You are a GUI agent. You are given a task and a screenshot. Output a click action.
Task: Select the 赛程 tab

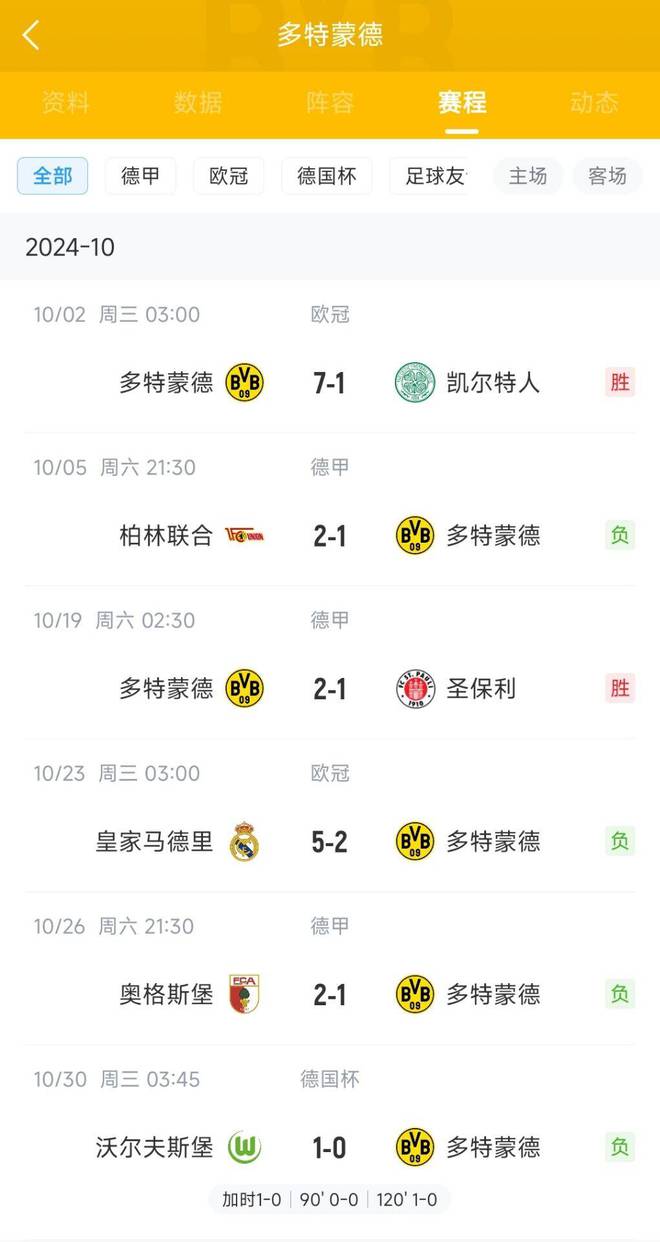(x=462, y=103)
